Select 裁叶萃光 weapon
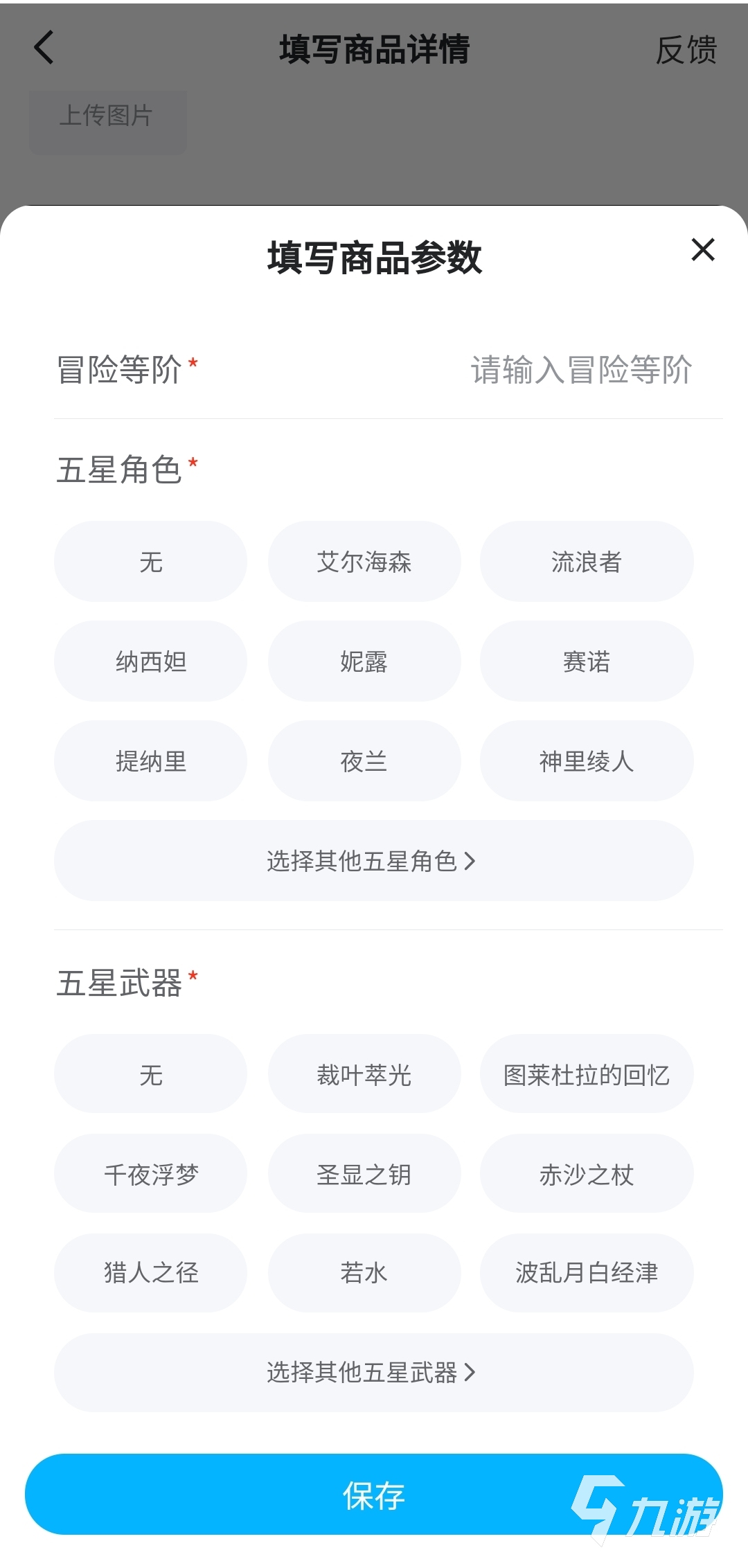The width and height of the screenshot is (748, 1568). coord(364,1075)
